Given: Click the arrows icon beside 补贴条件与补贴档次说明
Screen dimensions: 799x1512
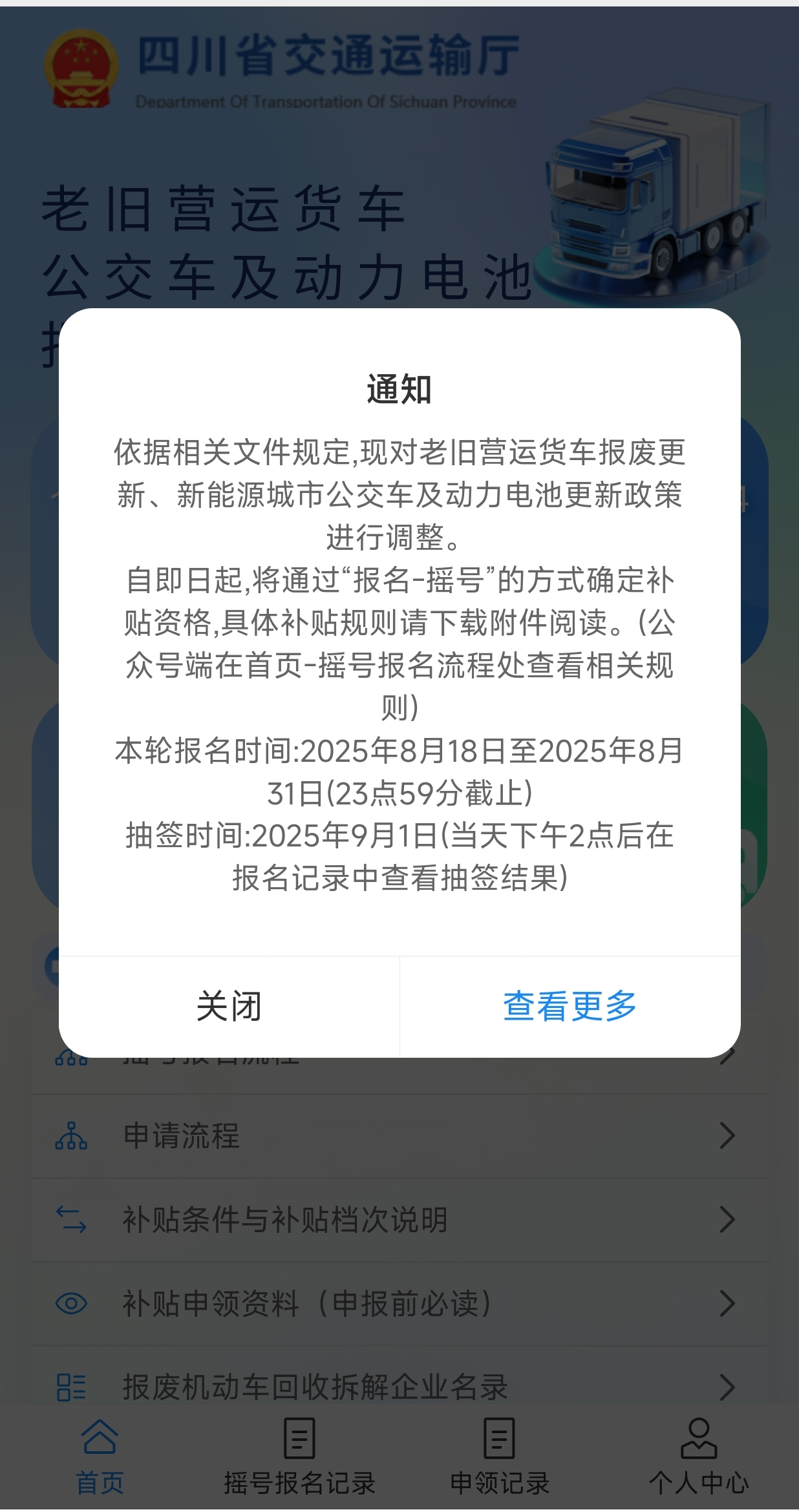Looking at the screenshot, I should point(73,1219).
